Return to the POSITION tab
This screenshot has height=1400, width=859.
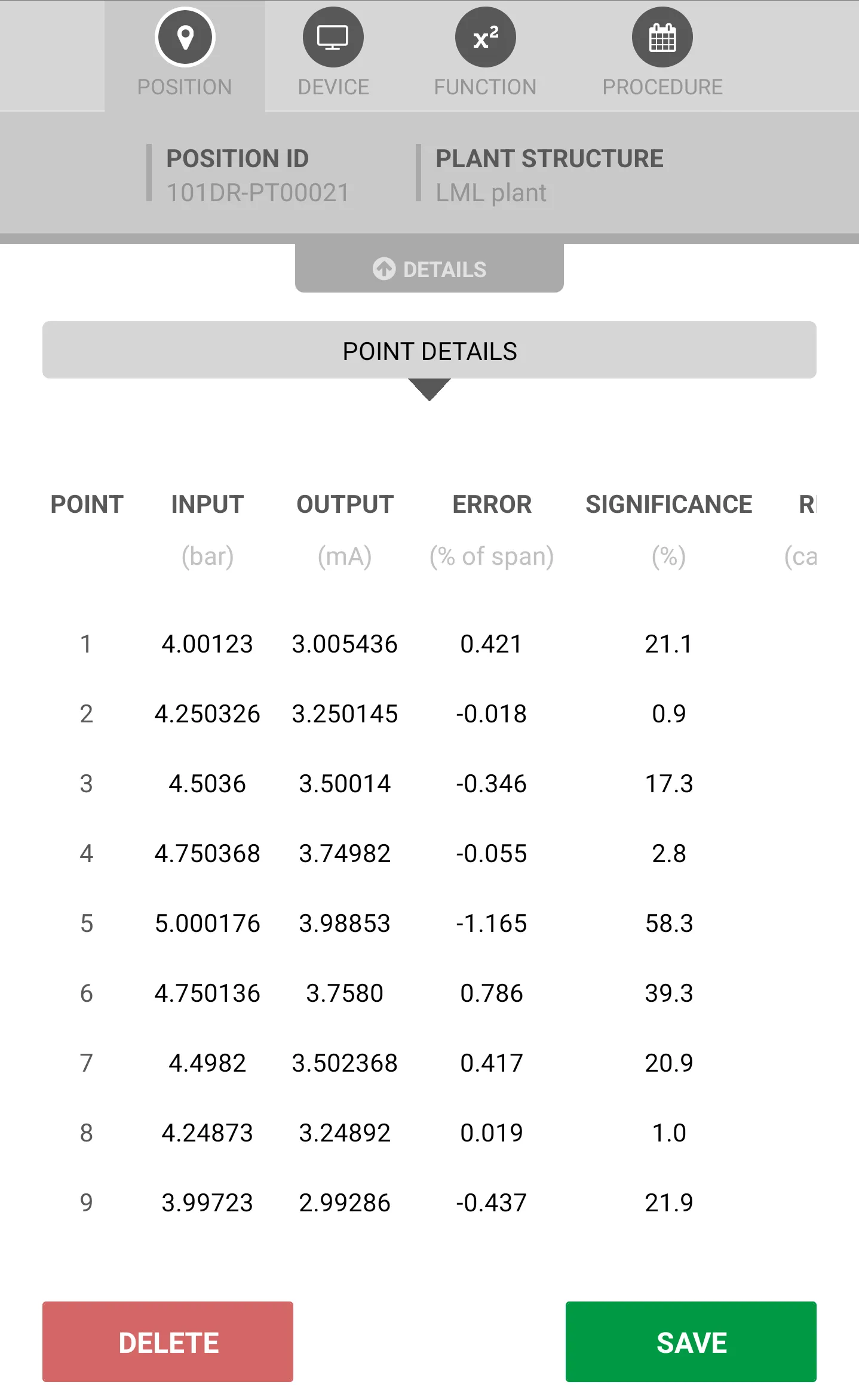click(x=184, y=57)
